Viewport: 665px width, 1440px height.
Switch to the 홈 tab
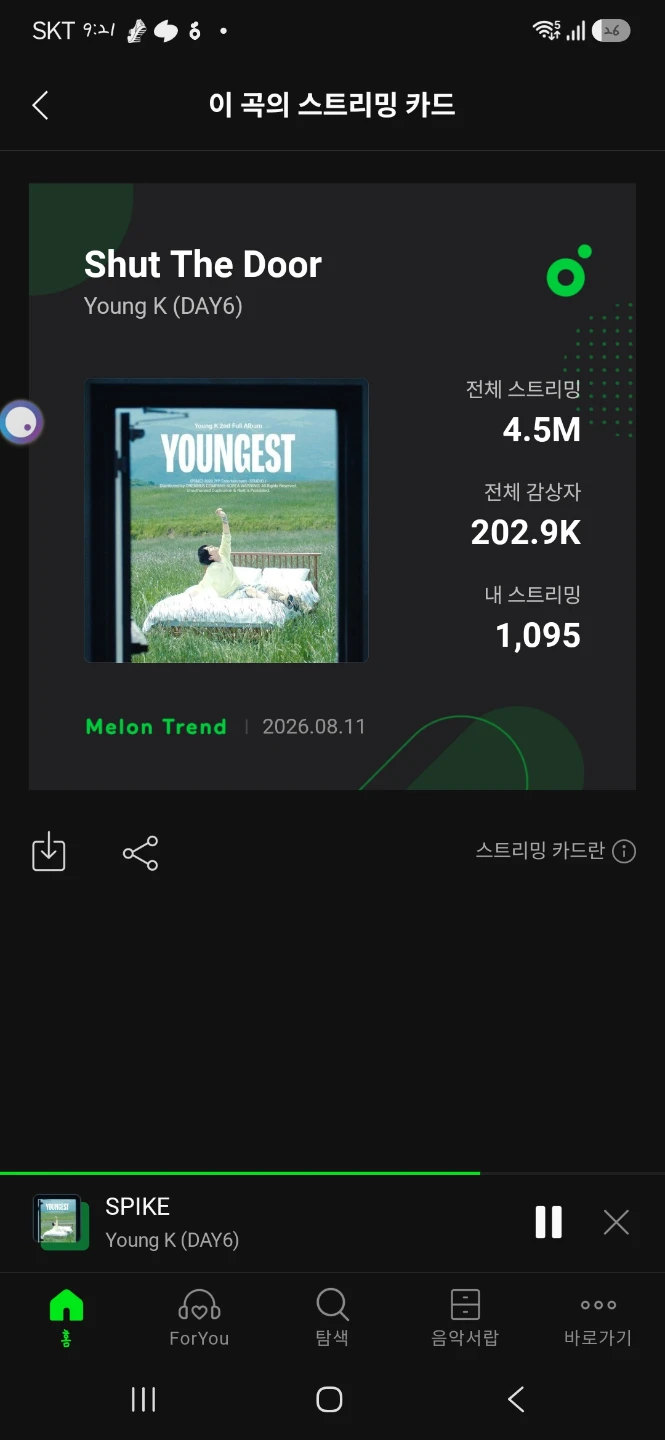(66, 1318)
